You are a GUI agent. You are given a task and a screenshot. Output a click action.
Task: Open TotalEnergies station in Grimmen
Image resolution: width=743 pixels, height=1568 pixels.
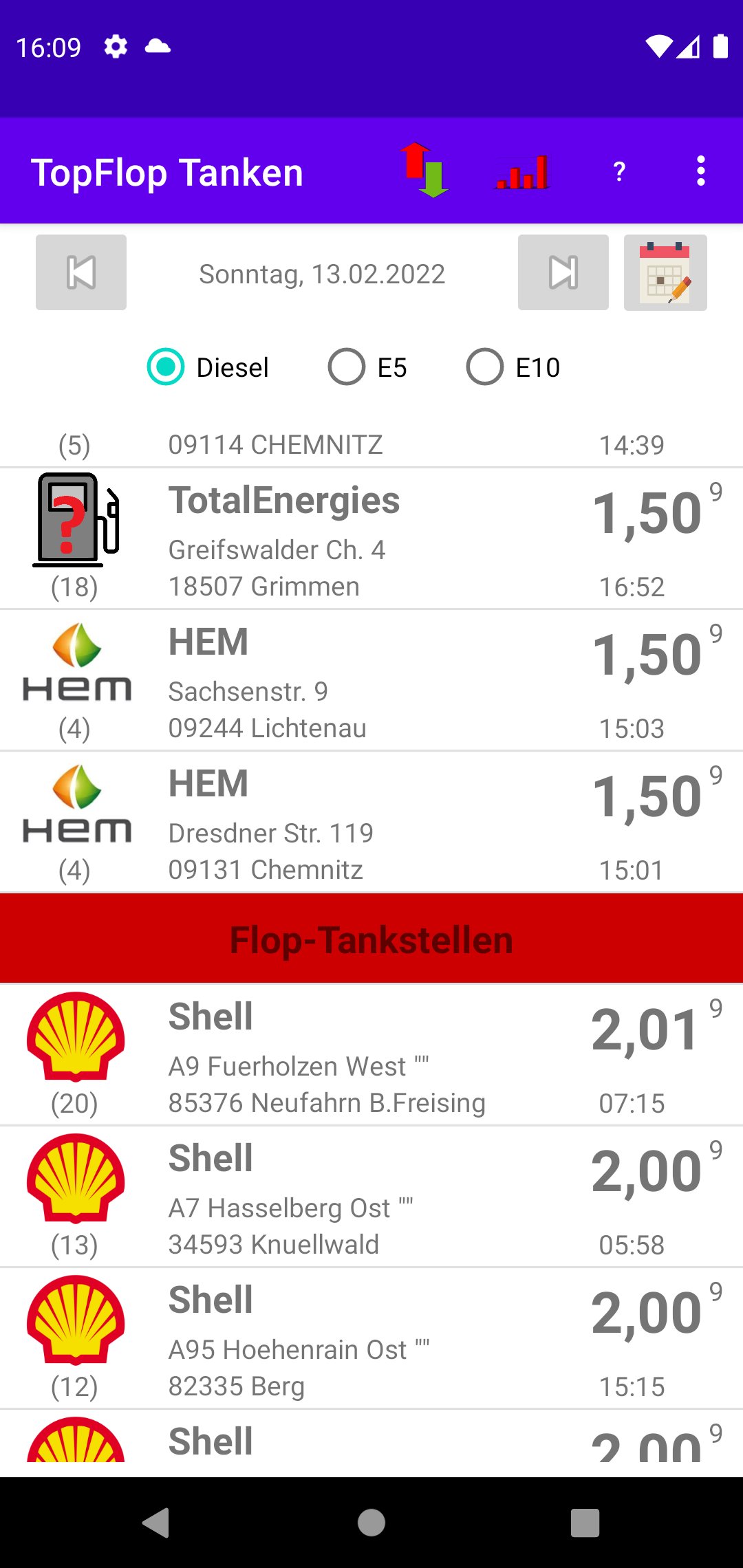click(x=371, y=539)
